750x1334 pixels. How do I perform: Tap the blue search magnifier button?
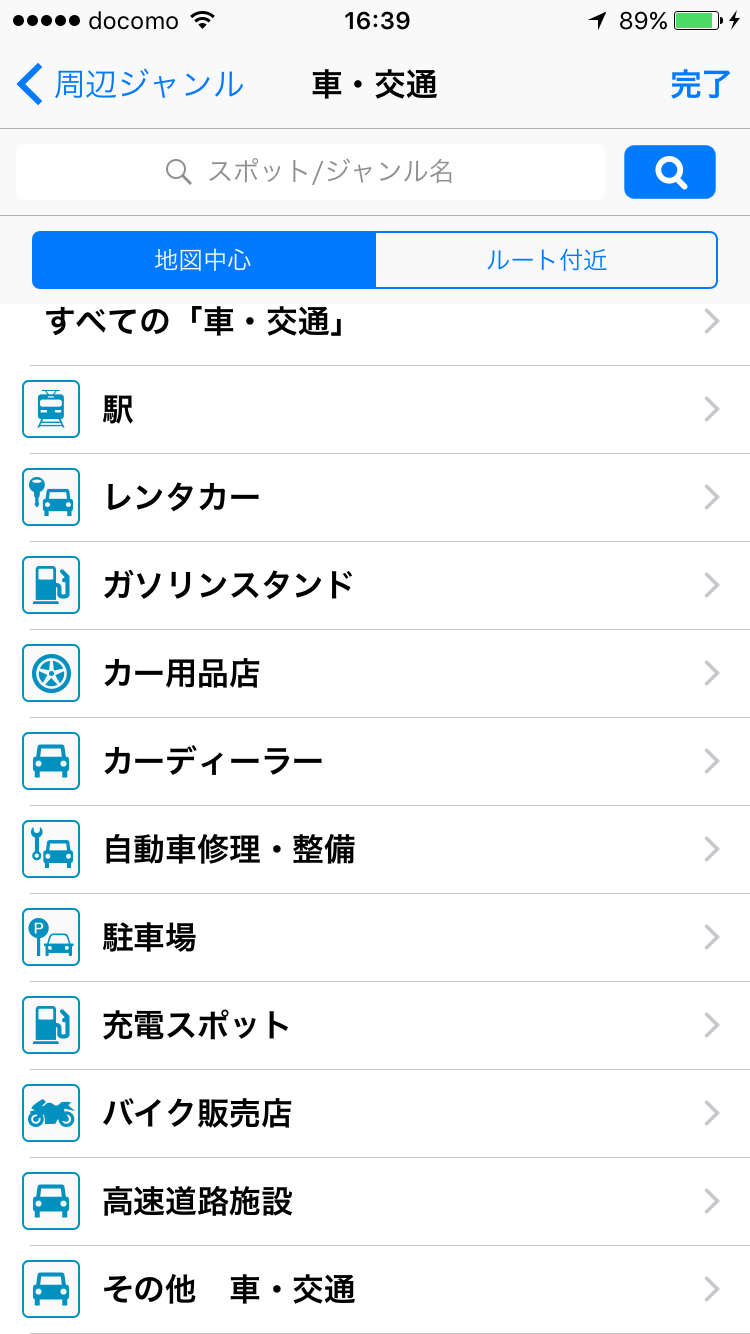pos(670,172)
